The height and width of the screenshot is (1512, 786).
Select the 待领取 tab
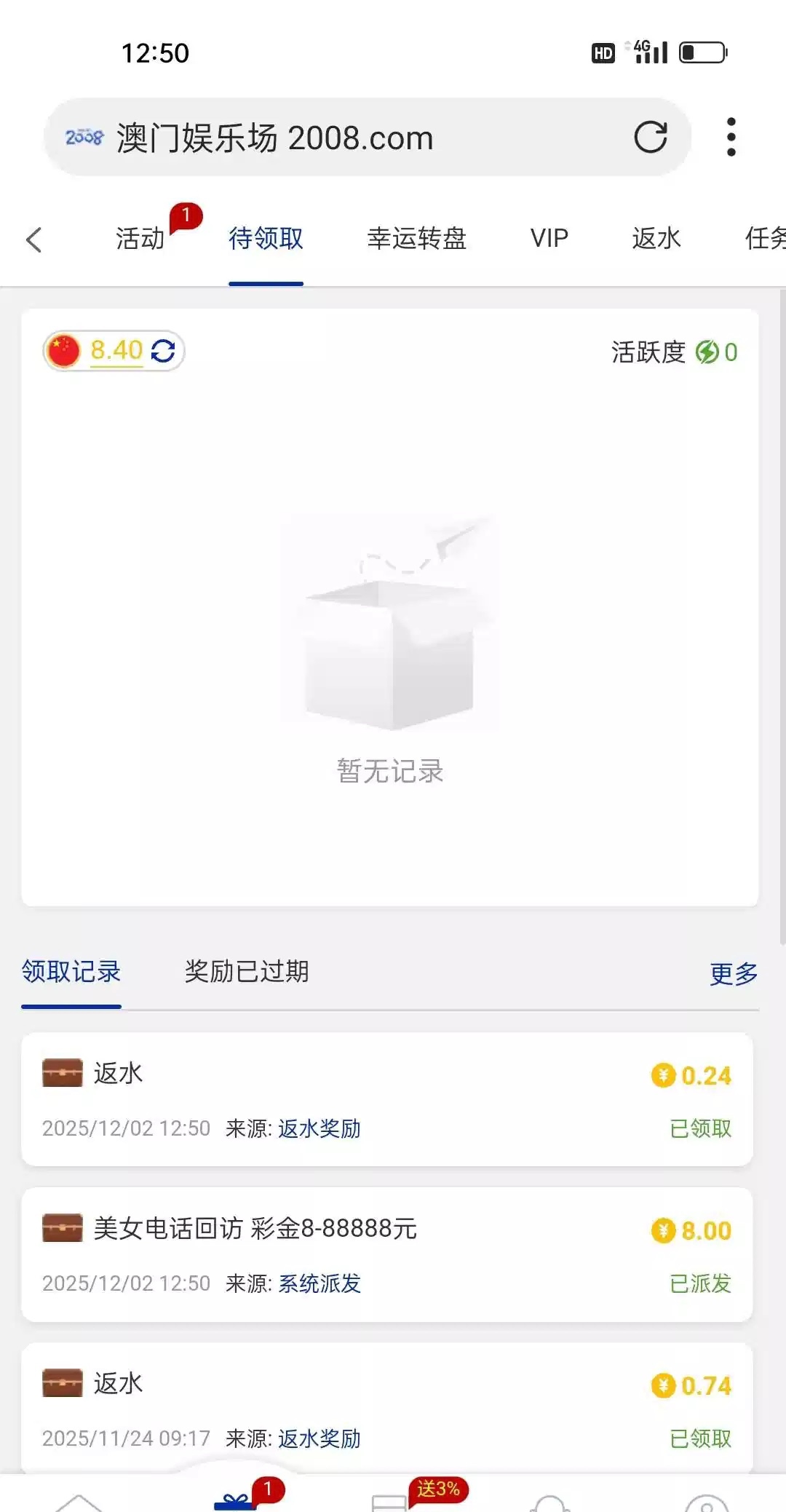pyautogui.click(x=266, y=238)
